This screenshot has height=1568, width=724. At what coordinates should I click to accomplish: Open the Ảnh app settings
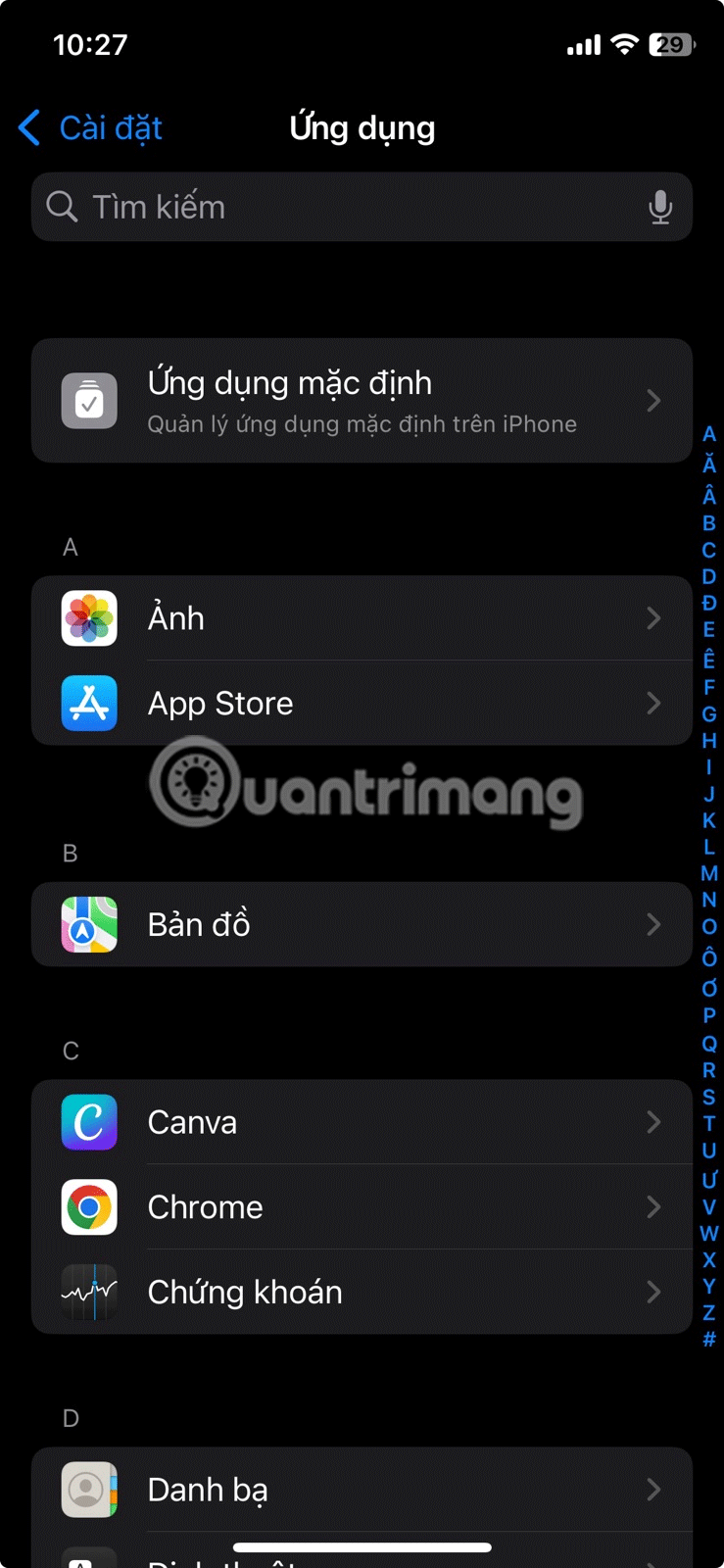tap(362, 618)
